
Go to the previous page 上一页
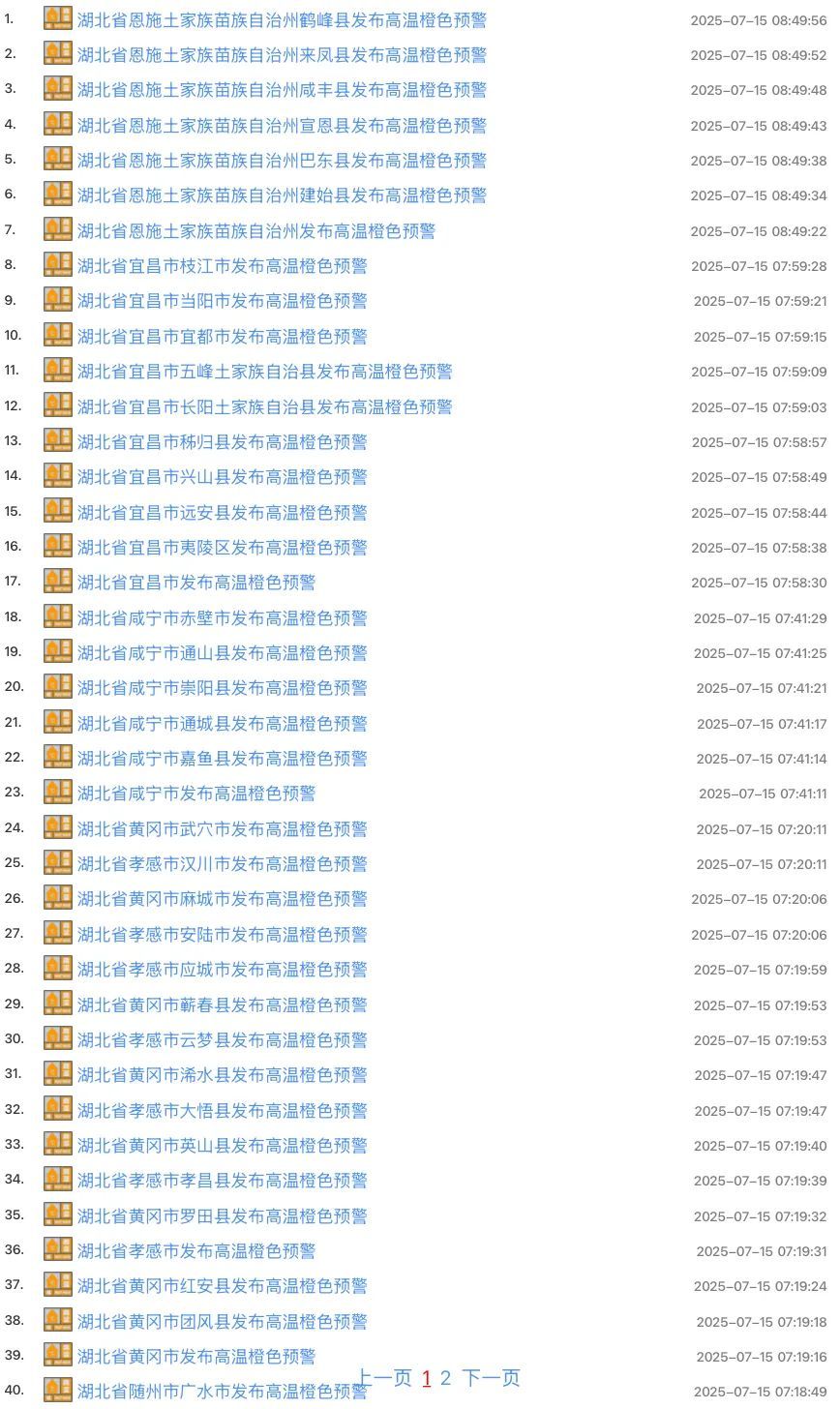coord(384,1377)
